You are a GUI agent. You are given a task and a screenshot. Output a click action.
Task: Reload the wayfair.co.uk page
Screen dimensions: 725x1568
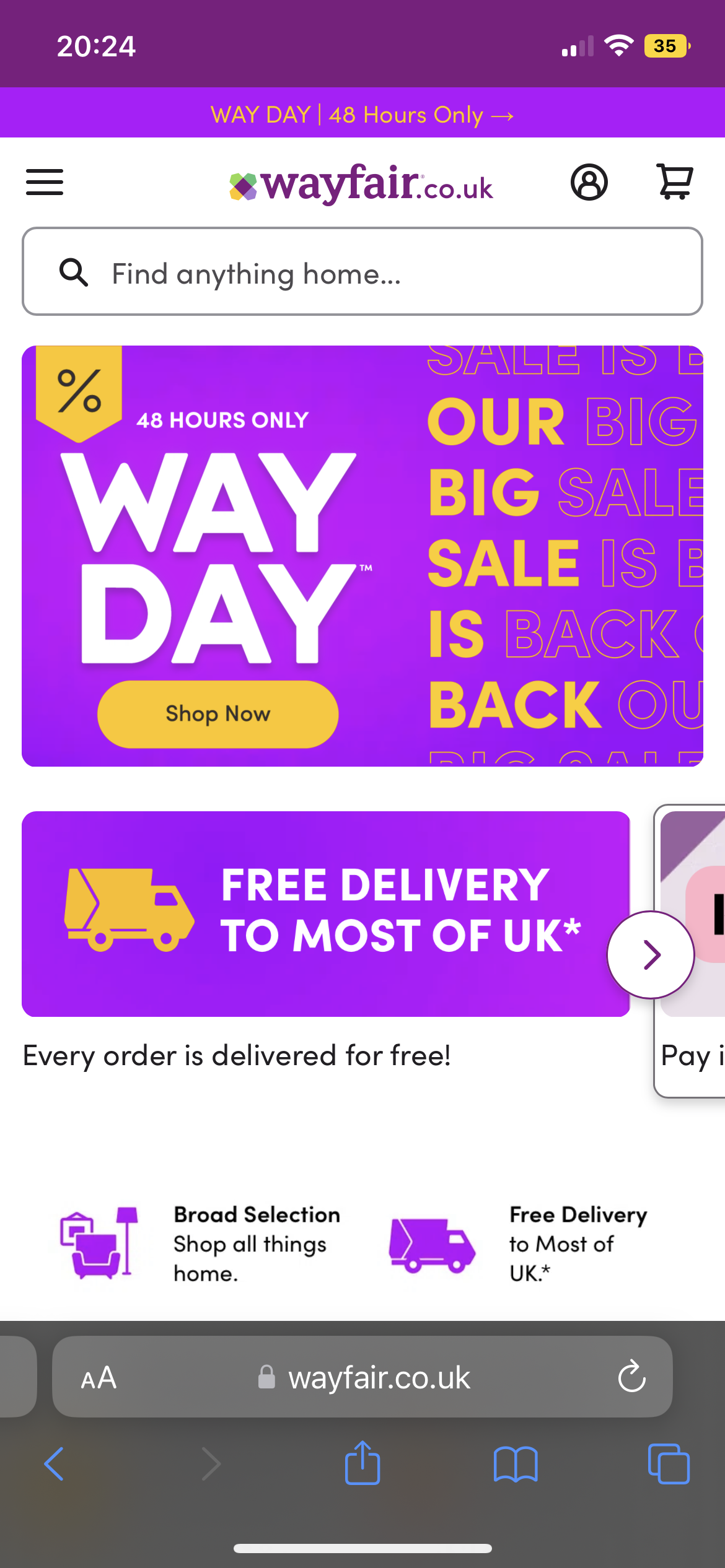click(x=631, y=1378)
